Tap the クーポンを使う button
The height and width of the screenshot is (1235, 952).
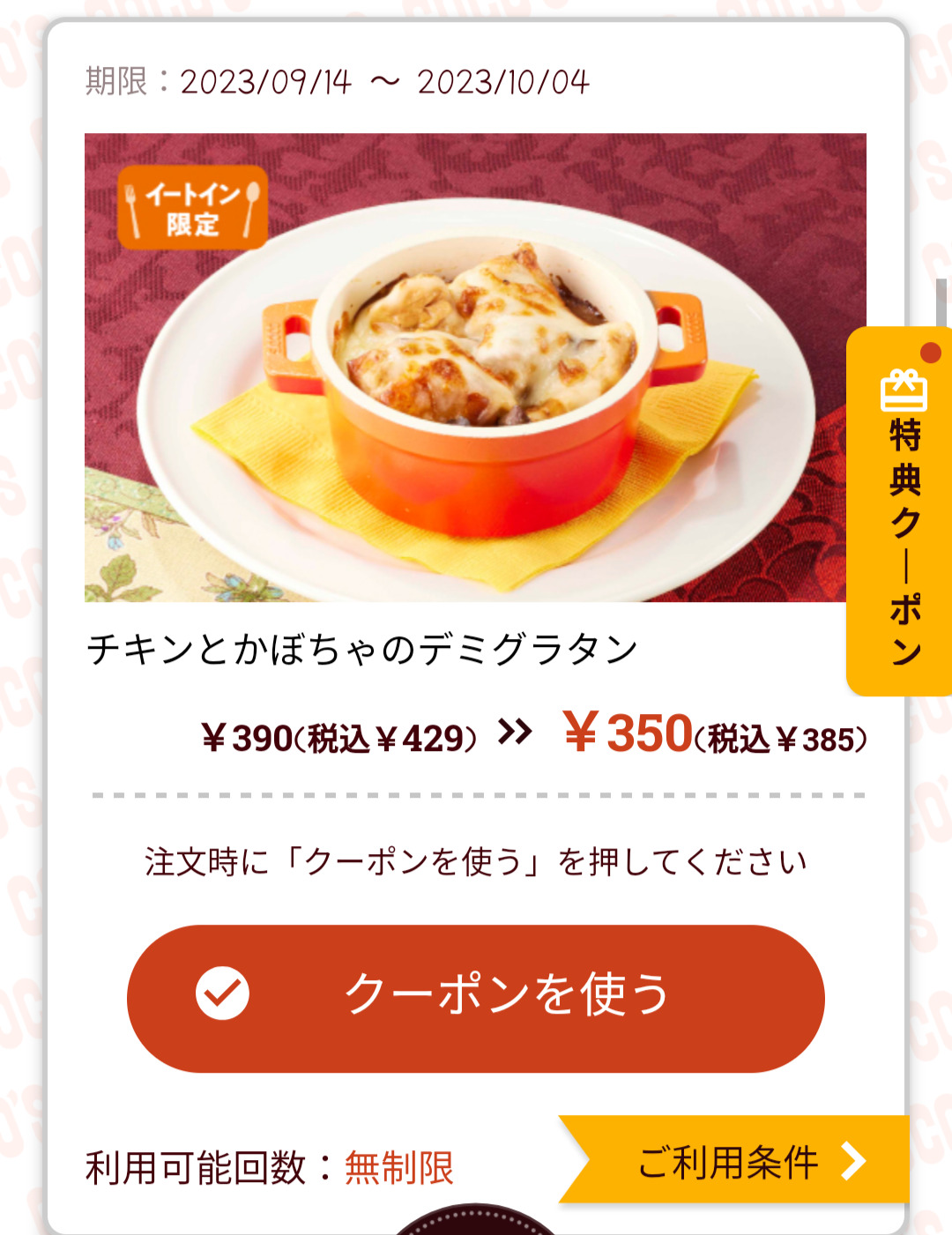point(476,998)
